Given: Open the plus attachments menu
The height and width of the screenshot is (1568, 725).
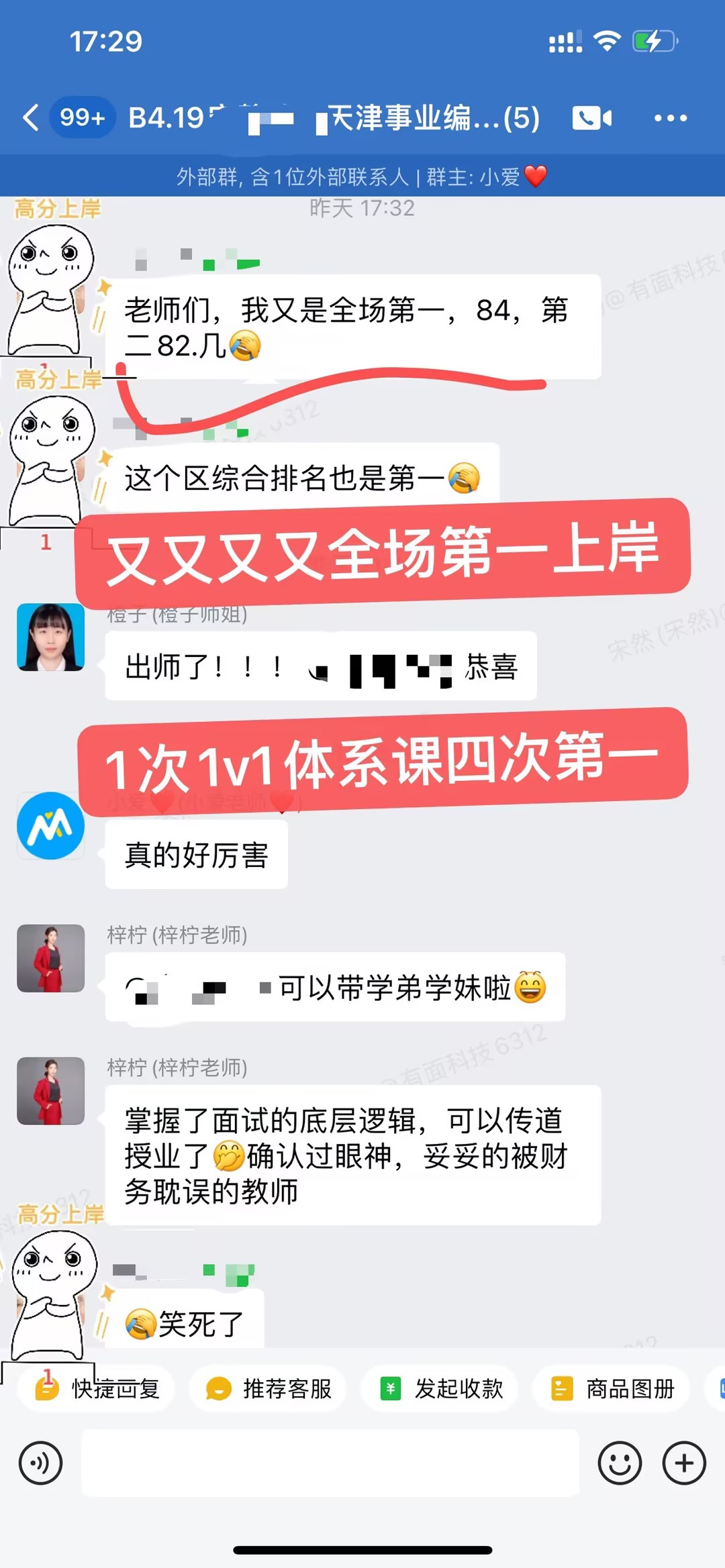Looking at the screenshot, I should [683, 1463].
